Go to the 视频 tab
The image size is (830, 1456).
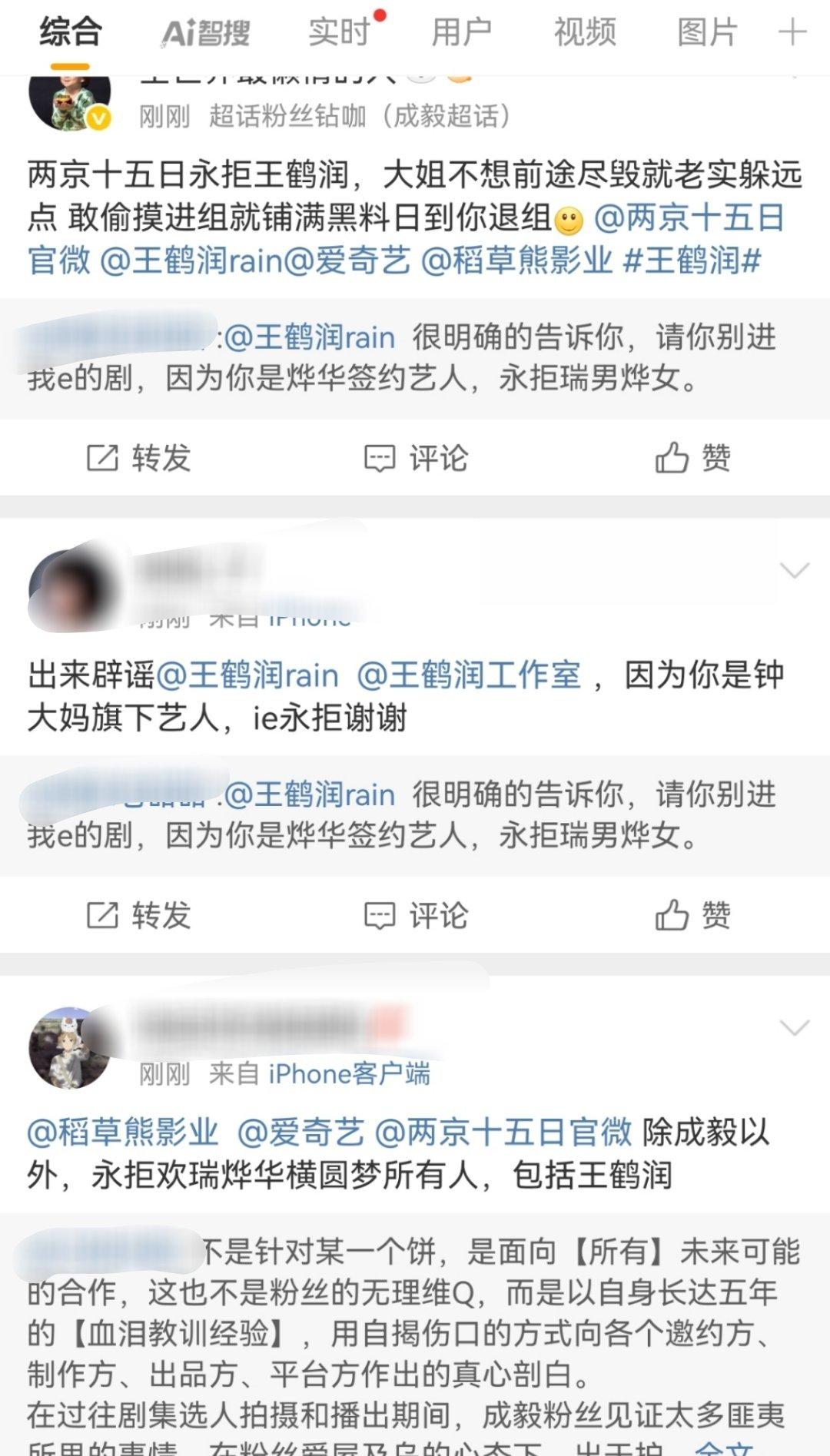(x=585, y=33)
